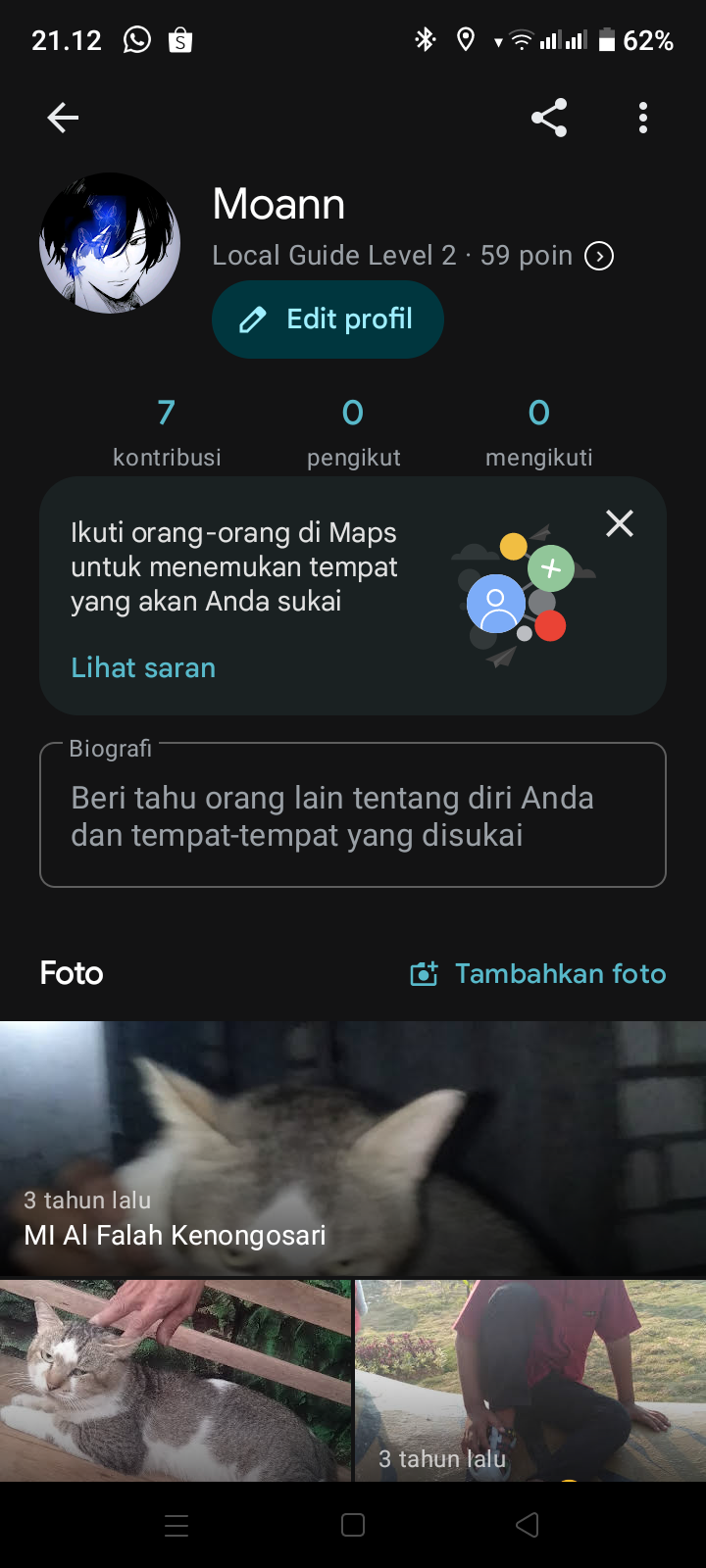Open the cat being petted photo
The image size is (706, 1568).
[x=175, y=1380]
